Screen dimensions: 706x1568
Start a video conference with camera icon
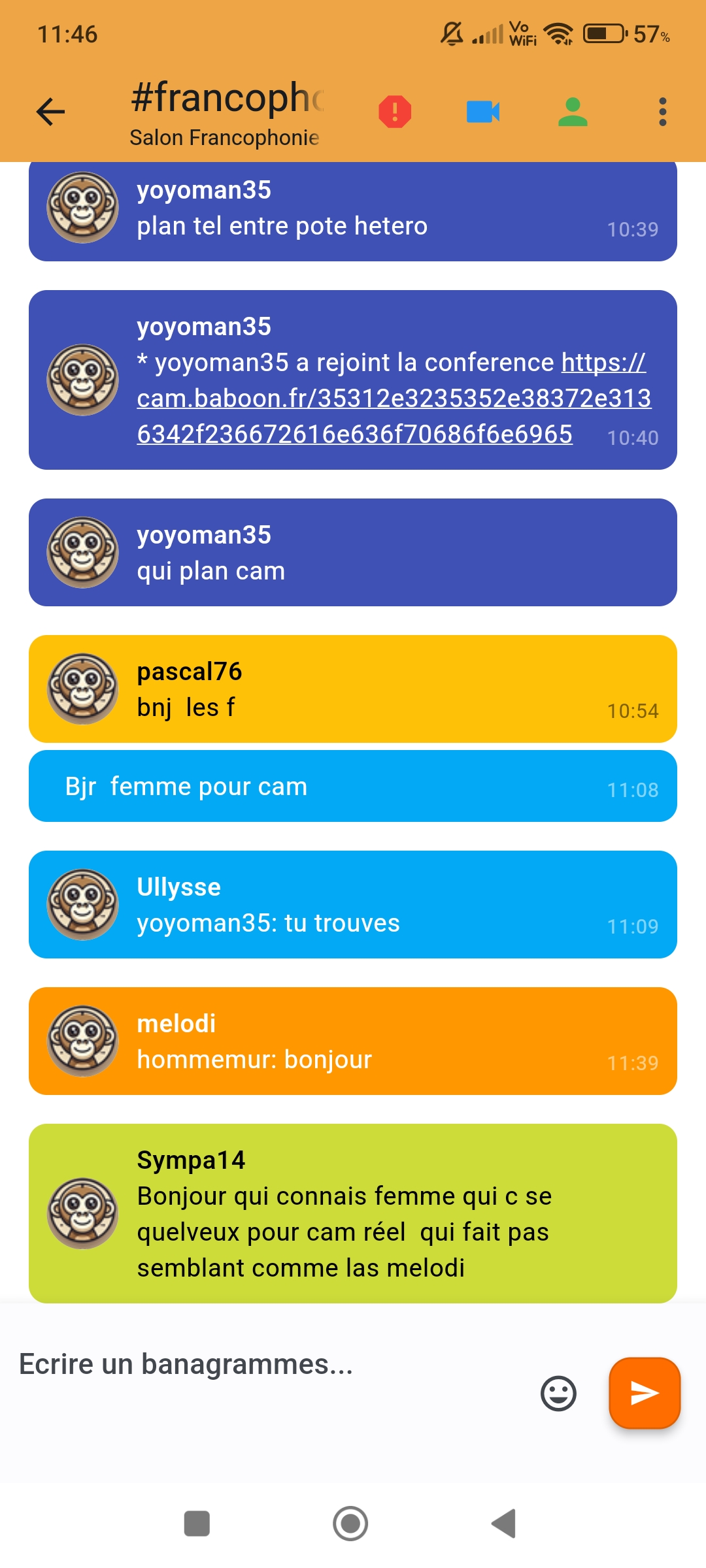coord(483,112)
